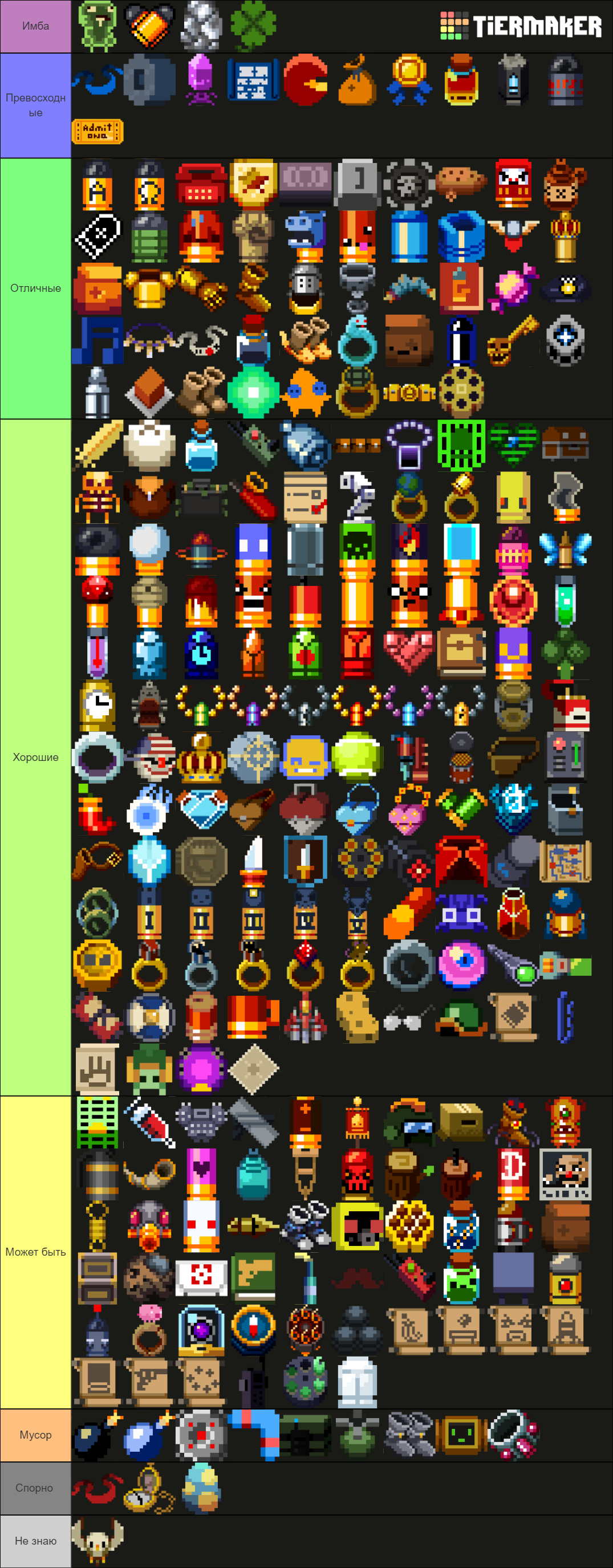Click the black bomb in the Мусор tier
The width and height of the screenshot is (613, 1568).
point(99,1433)
